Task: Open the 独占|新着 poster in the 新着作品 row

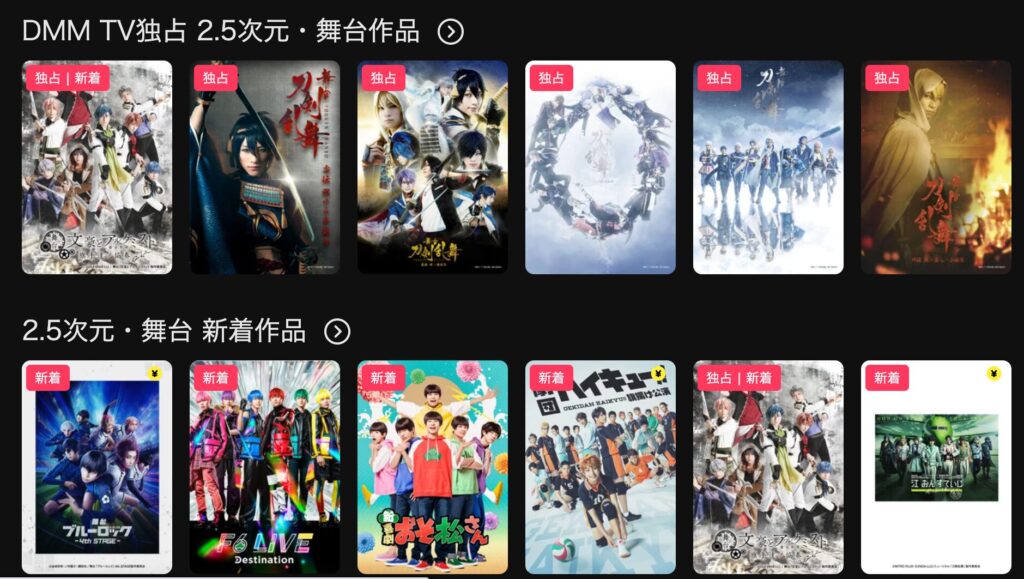Action: pyautogui.click(x=769, y=467)
